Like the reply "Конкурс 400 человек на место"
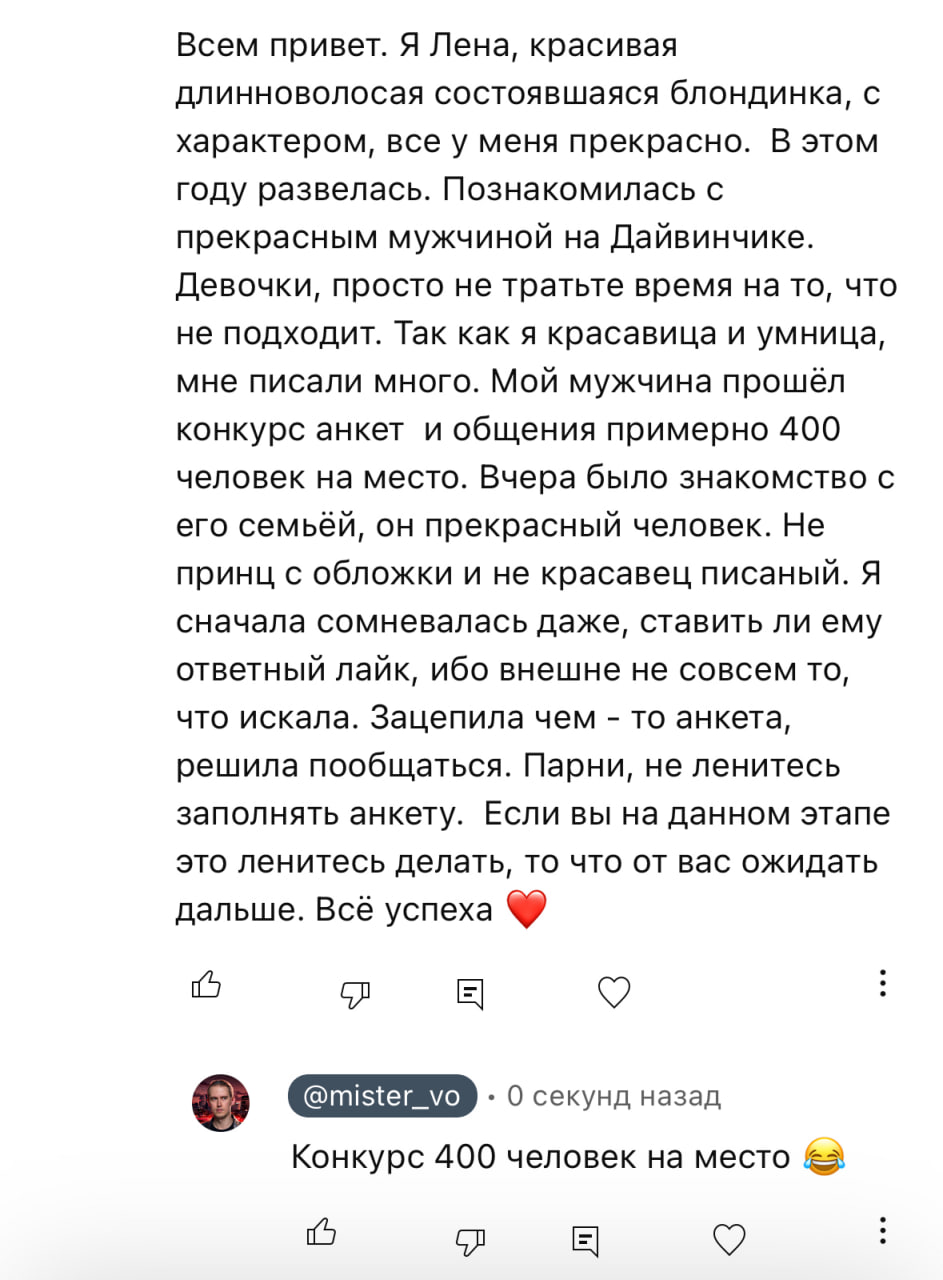The width and height of the screenshot is (943, 1280). pos(320,1234)
